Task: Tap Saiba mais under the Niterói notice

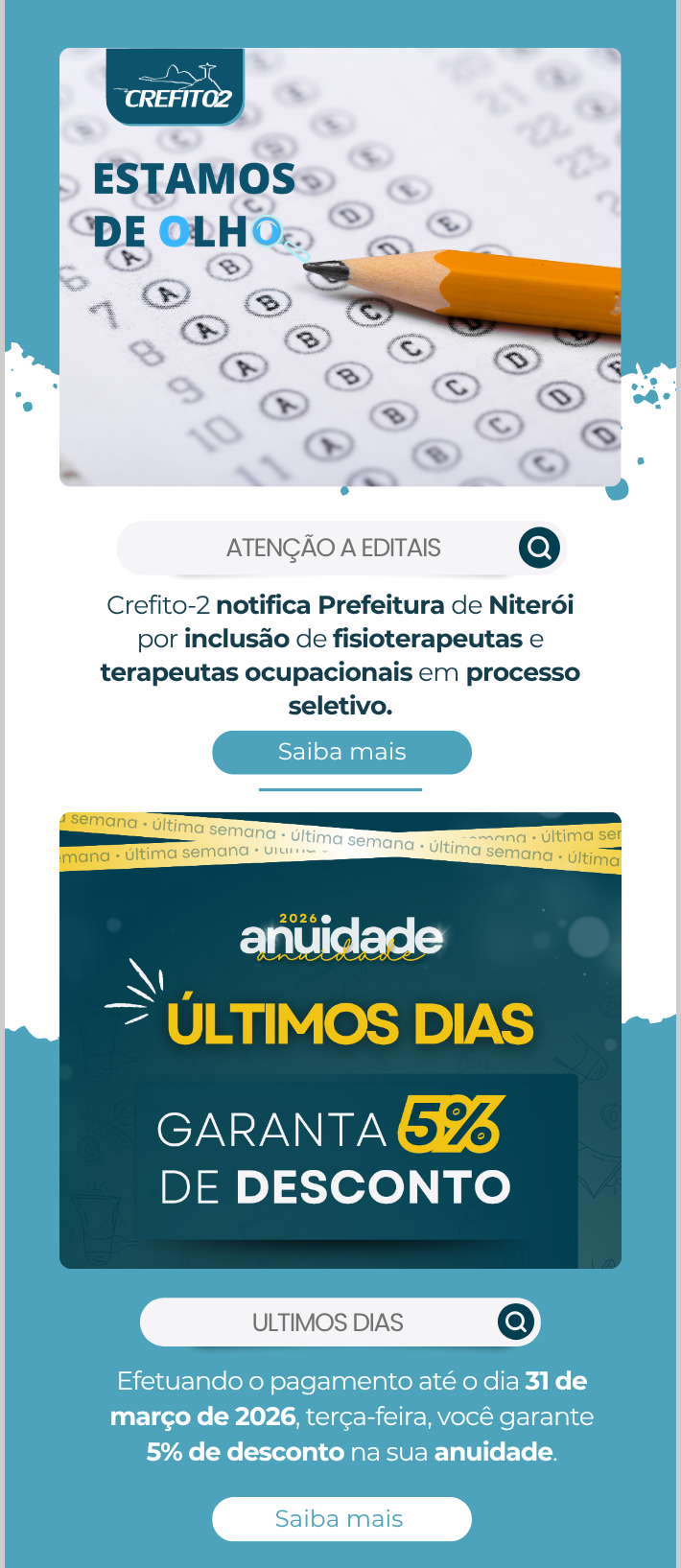Action: [x=341, y=752]
